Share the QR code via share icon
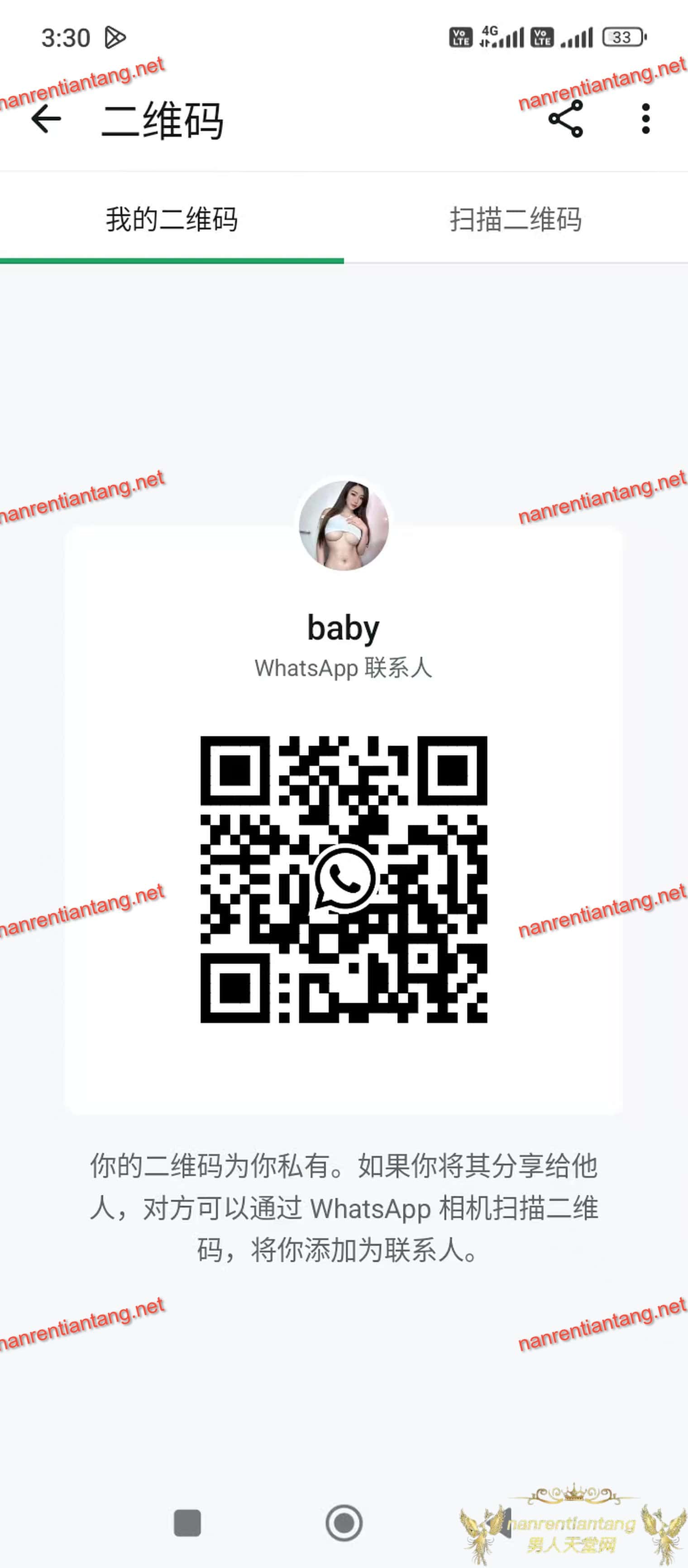The image size is (688, 1568). click(566, 119)
